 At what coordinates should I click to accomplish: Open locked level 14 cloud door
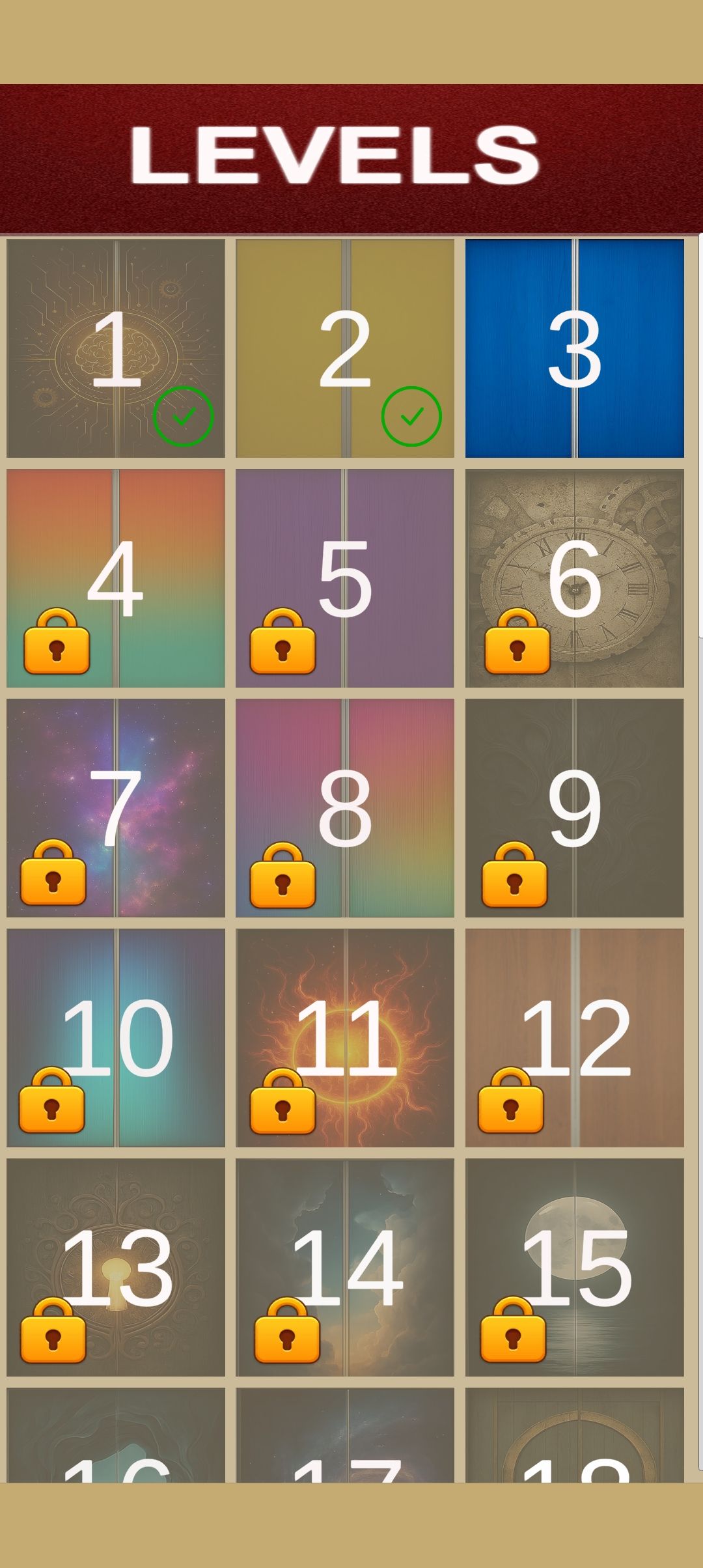coord(345,1268)
